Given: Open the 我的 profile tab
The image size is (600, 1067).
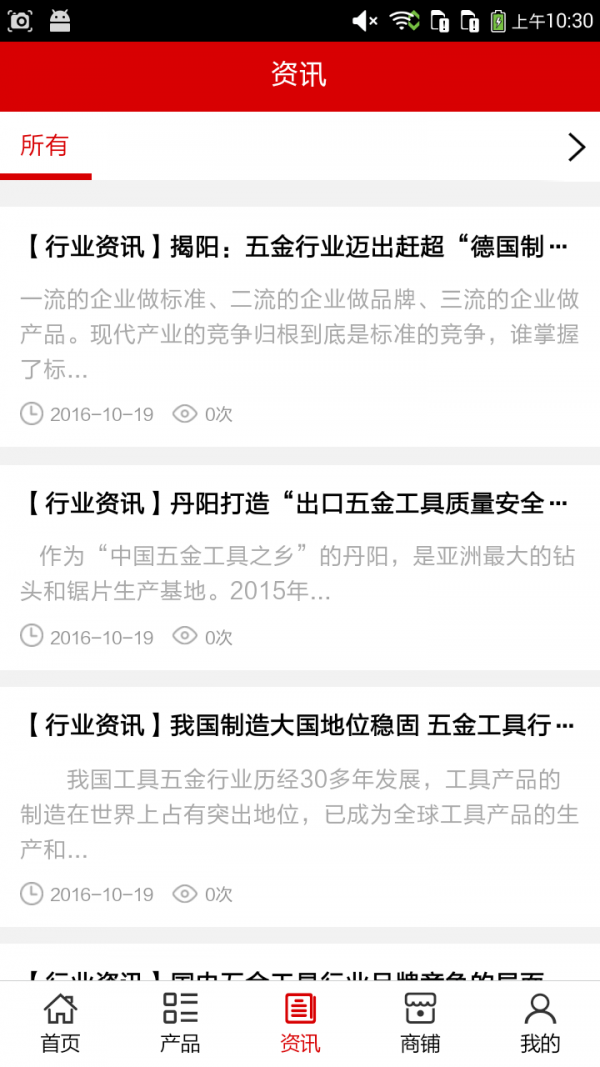Looking at the screenshot, I should coord(540,1023).
